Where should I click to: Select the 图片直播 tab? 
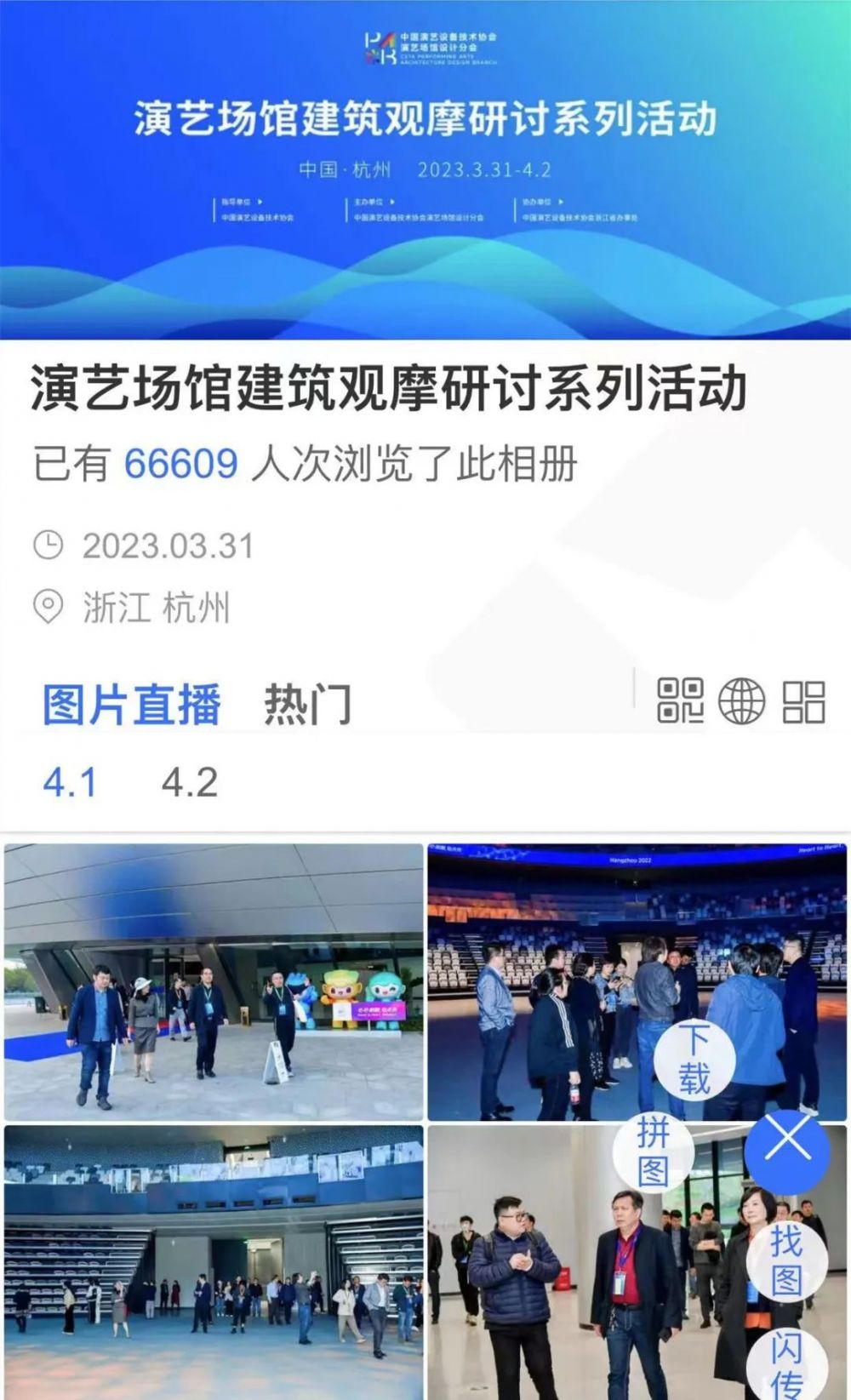(x=132, y=705)
